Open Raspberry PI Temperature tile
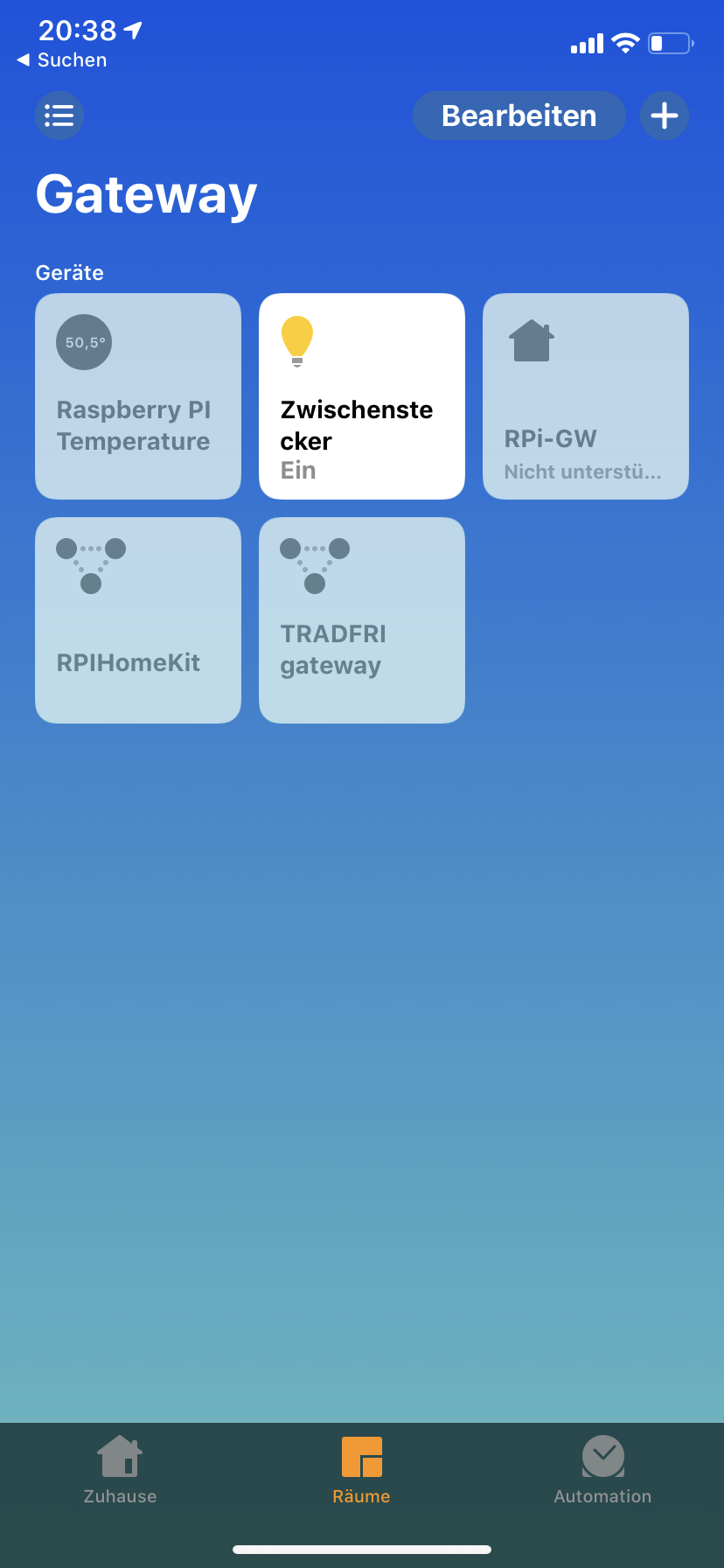 click(x=138, y=396)
